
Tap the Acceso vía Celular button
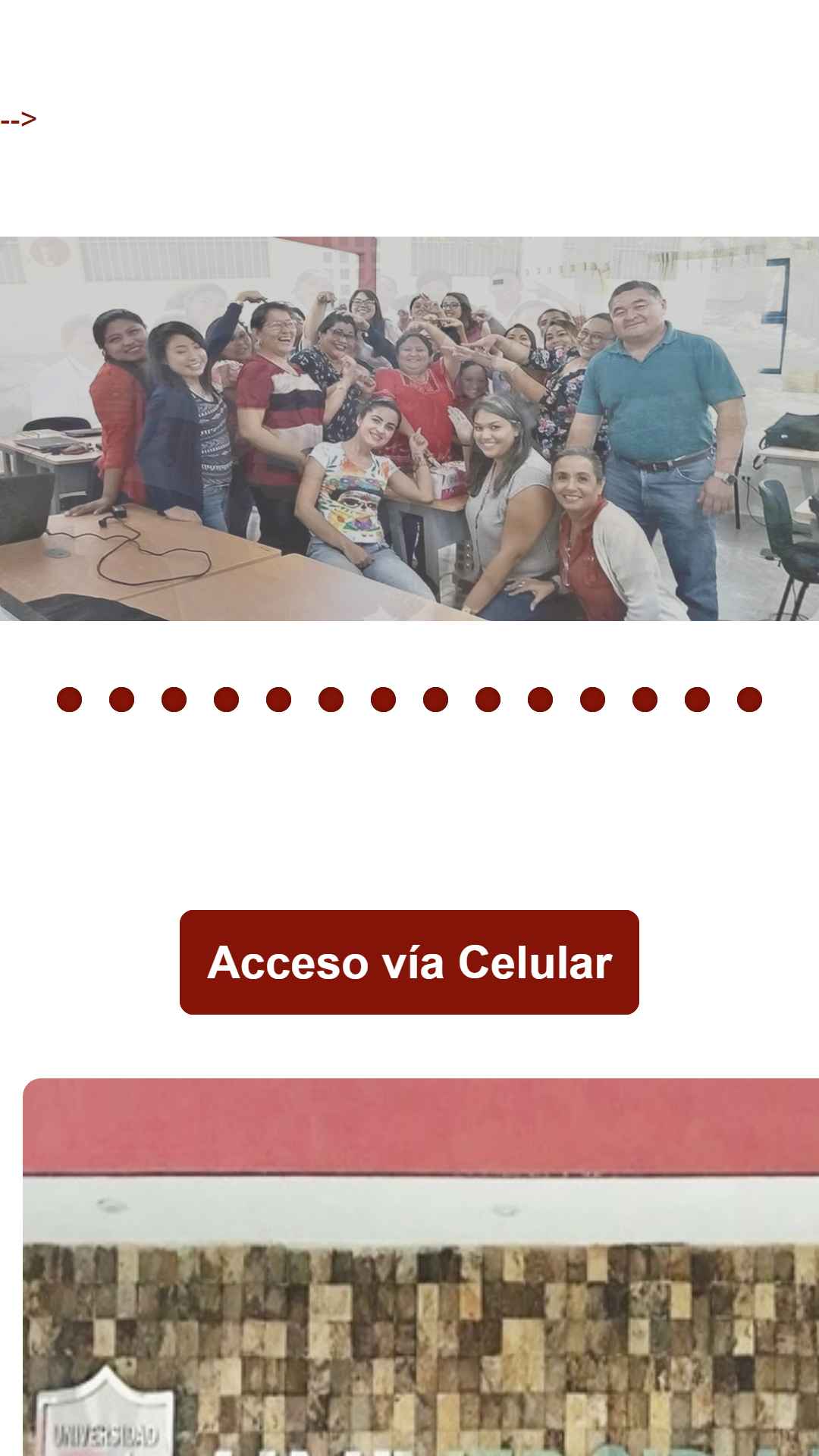coord(409,962)
